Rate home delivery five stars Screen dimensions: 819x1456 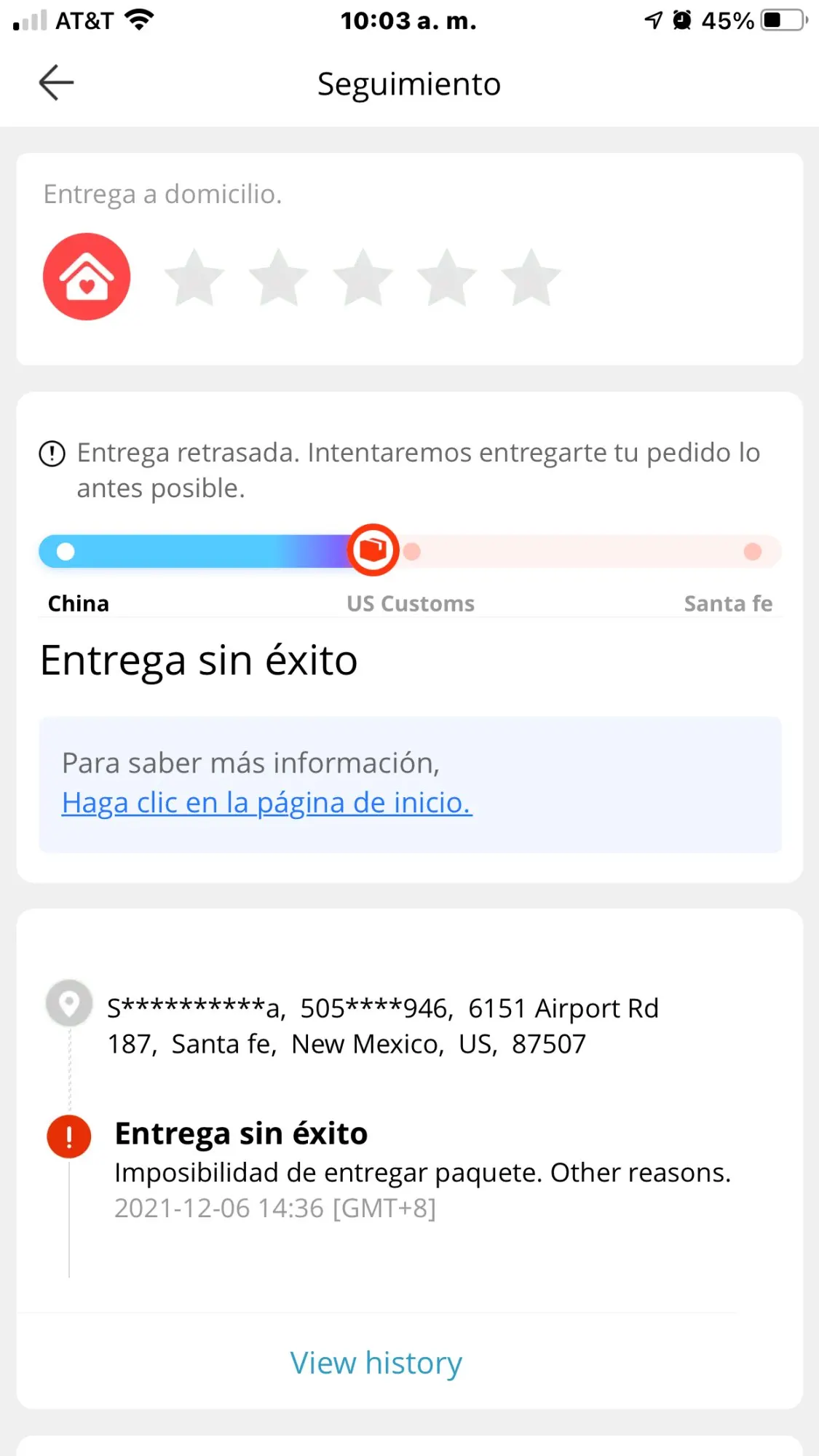[x=531, y=278]
